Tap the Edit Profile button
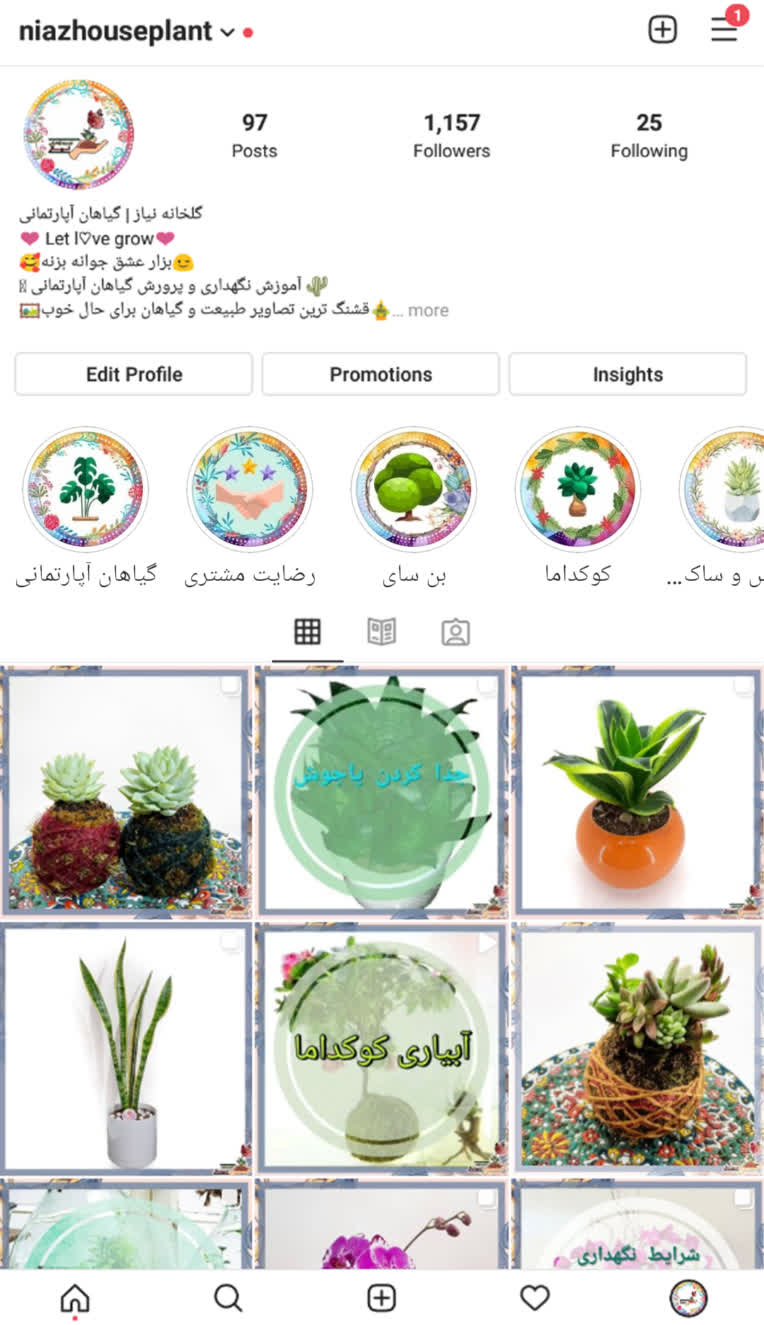Viewport: 764px width, 1325px height. [134, 374]
